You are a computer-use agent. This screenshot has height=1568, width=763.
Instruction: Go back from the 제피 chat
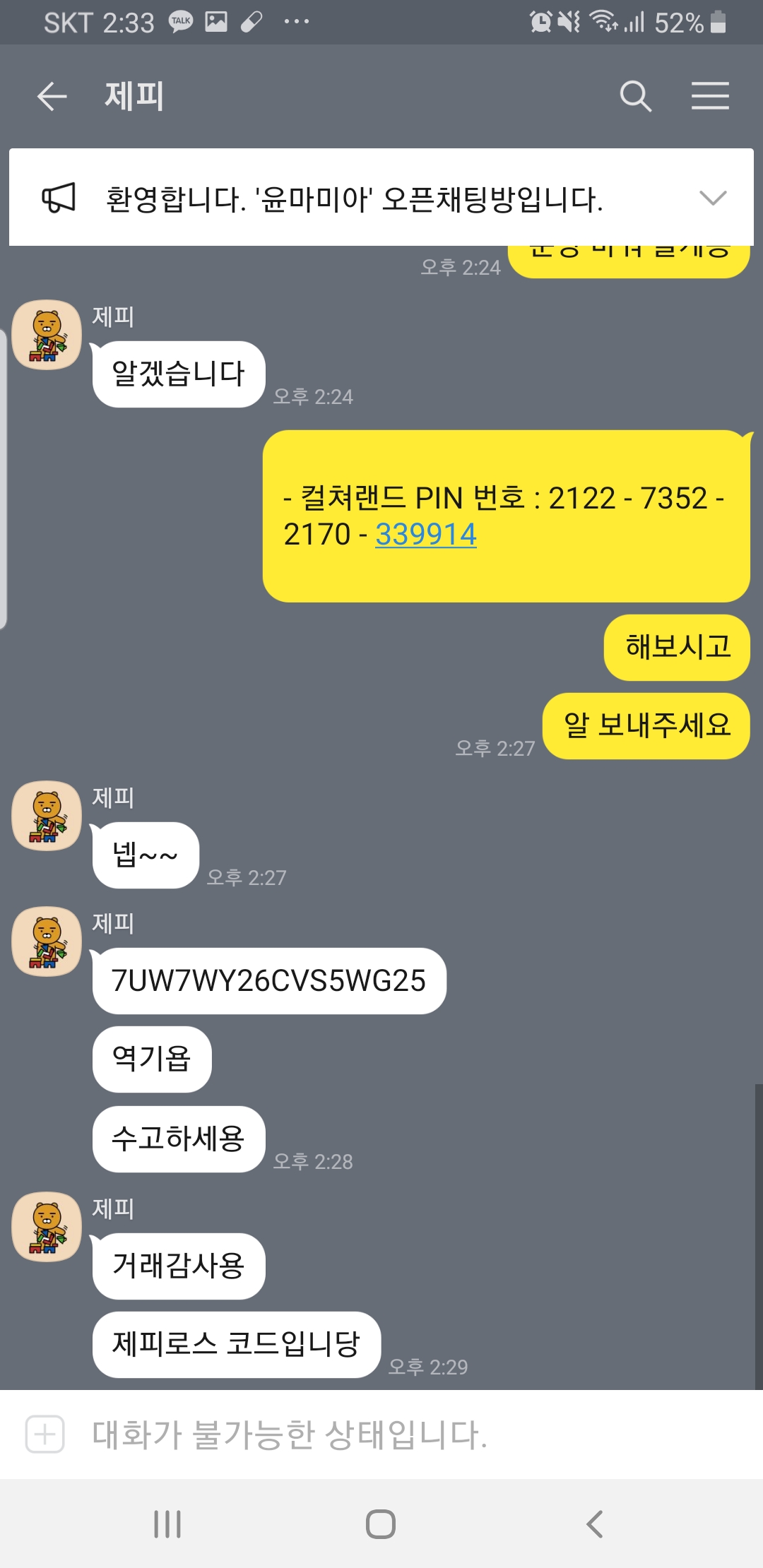coord(52,96)
